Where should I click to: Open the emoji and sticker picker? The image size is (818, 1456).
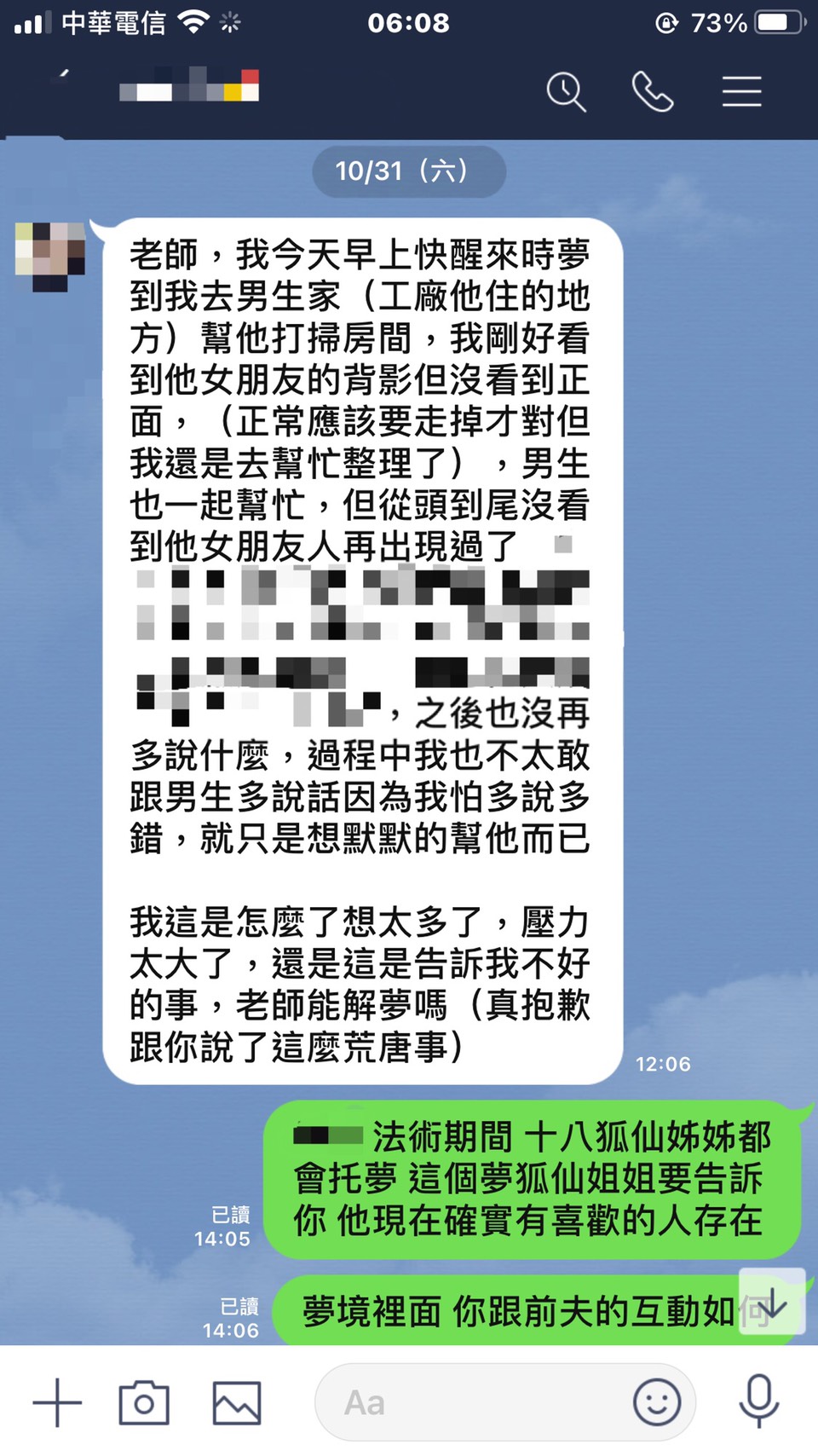(x=657, y=1402)
